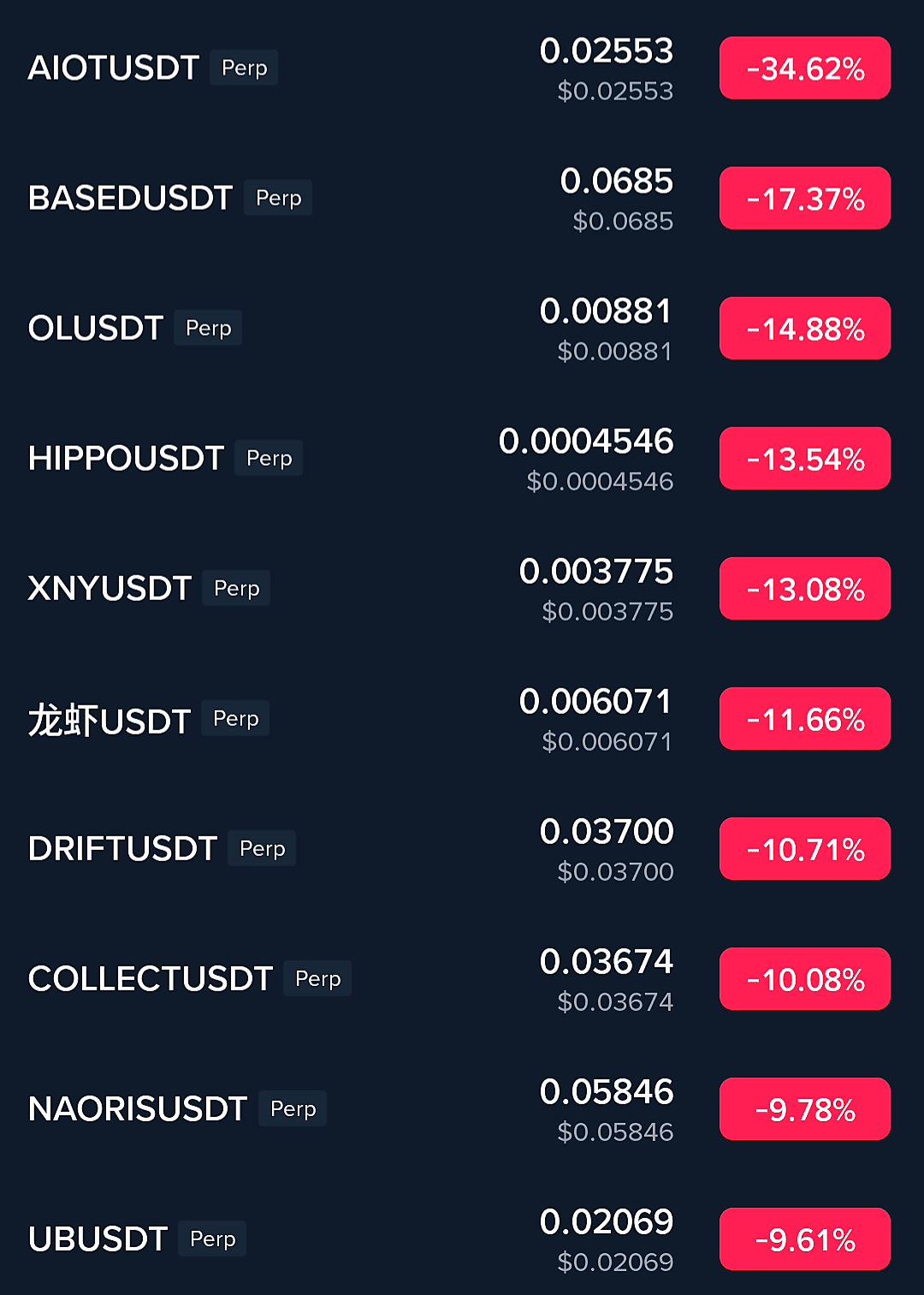Tap the -34.62% change badge
Screen dimensions: 924x1295
click(x=804, y=68)
